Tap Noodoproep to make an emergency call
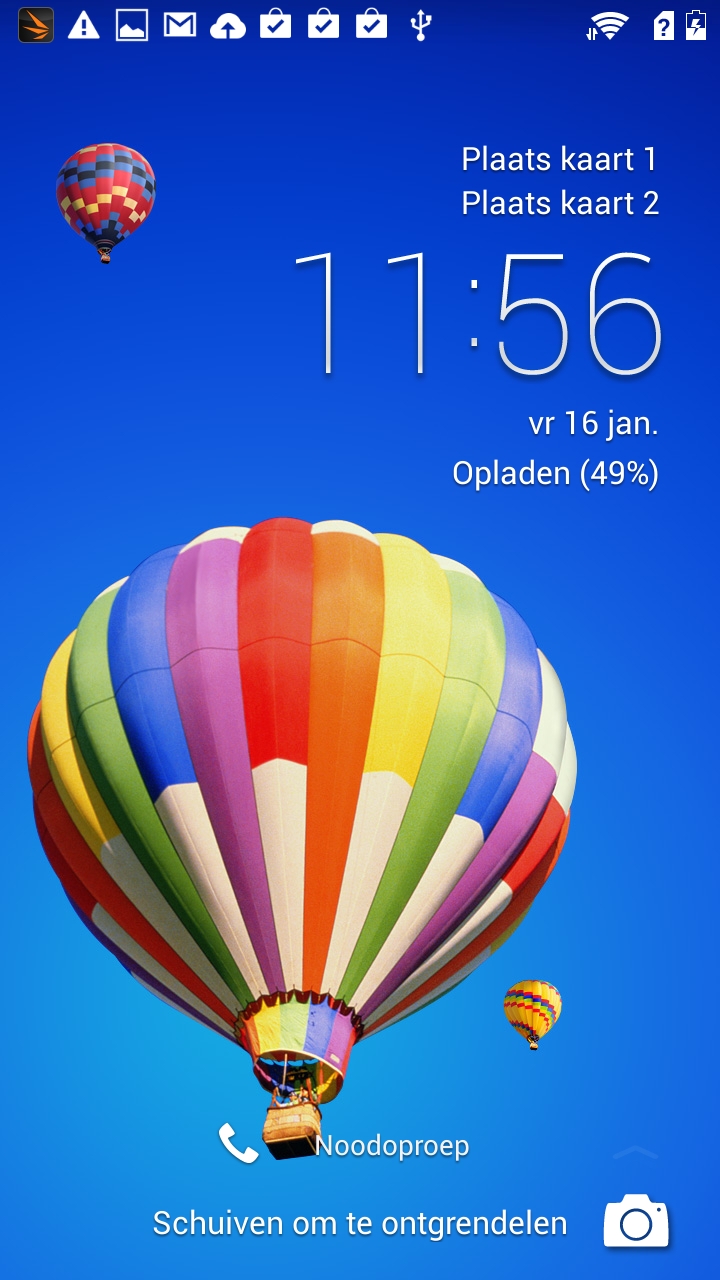 (x=344, y=1144)
